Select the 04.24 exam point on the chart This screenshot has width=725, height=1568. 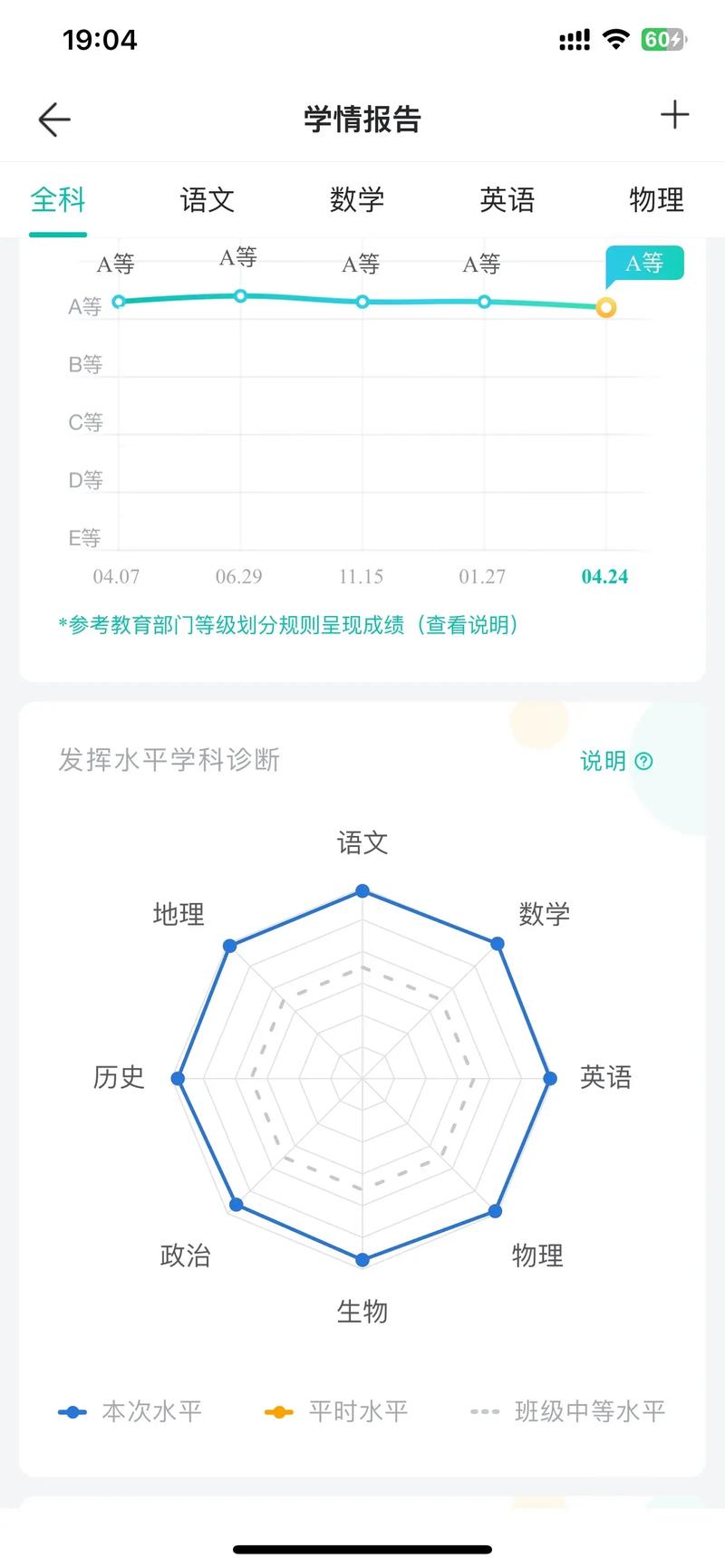click(x=606, y=308)
